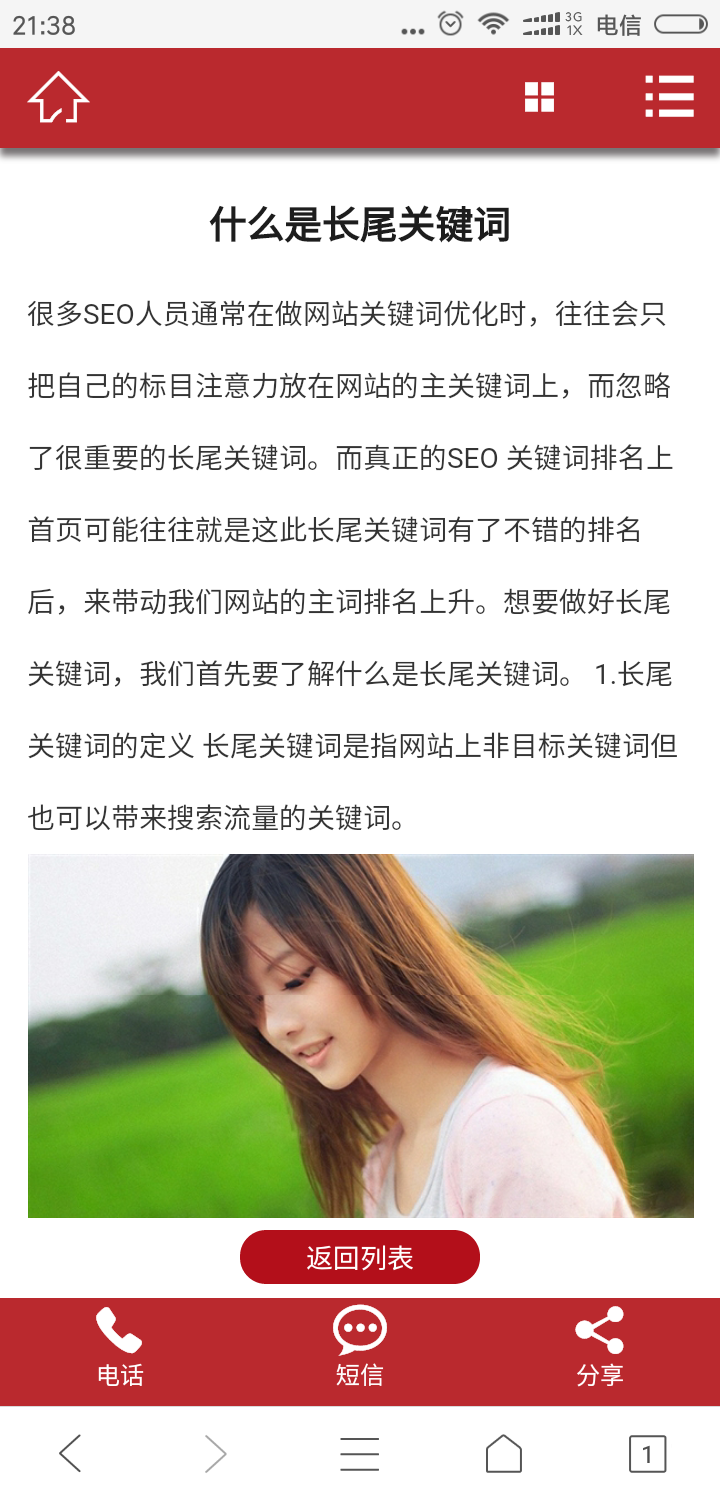Open the browser menu button
Image resolution: width=720 pixels, height=1502 pixels.
pyautogui.click(x=359, y=1453)
